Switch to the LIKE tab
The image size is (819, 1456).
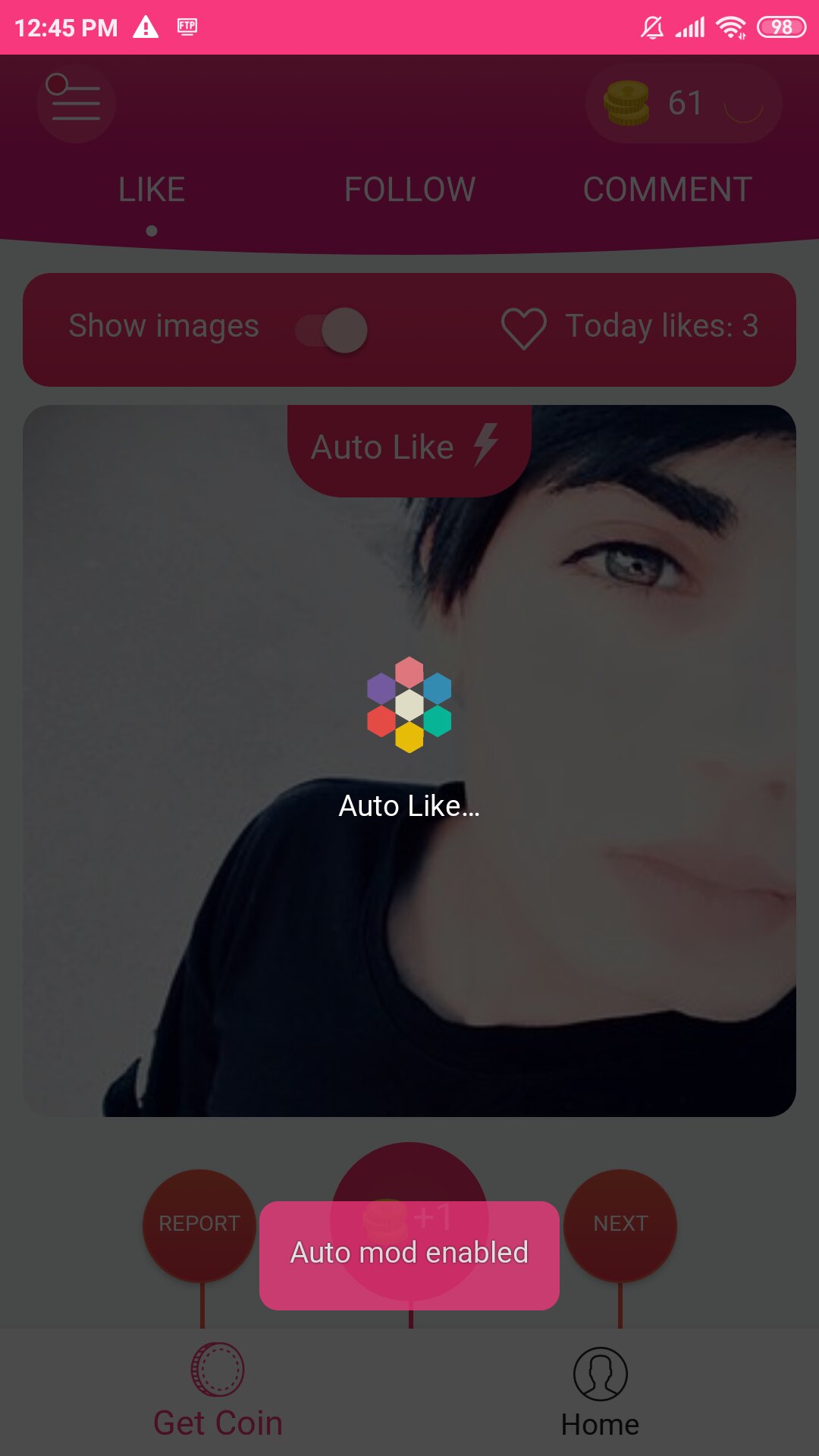152,190
